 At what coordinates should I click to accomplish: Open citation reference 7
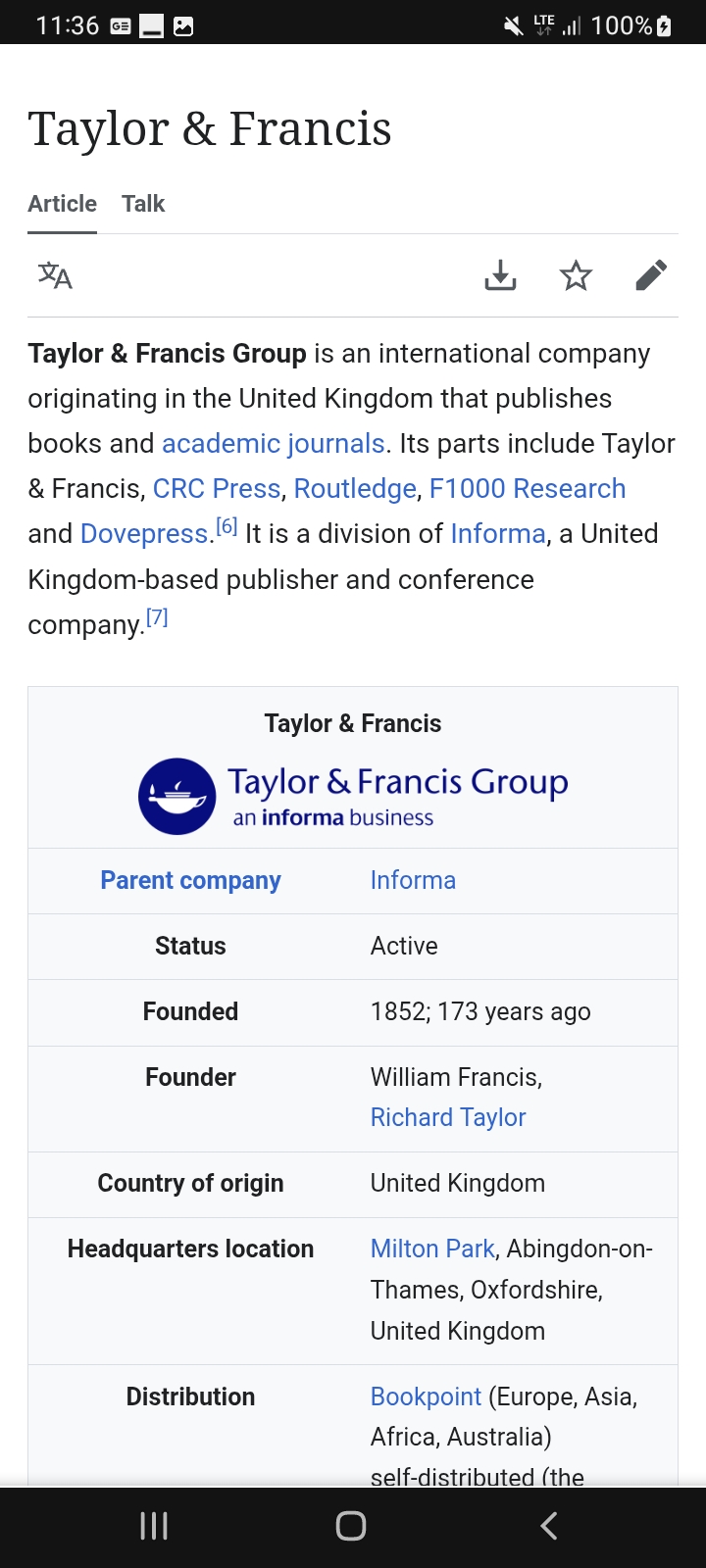[157, 616]
